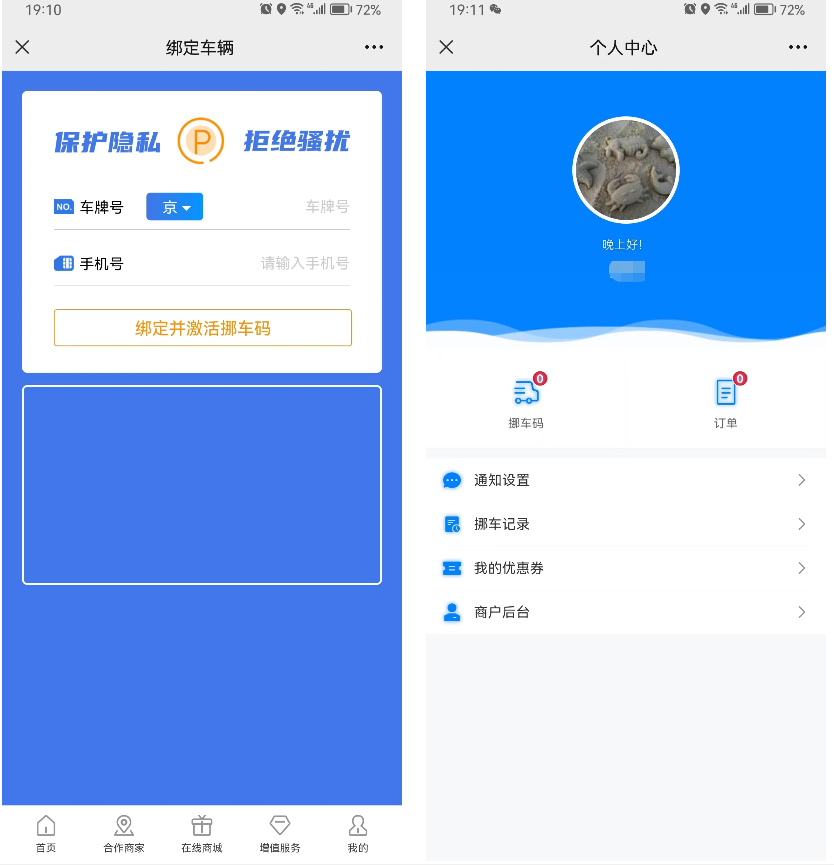Close the 个人中心 page

pyautogui.click(x=447, y=47)
